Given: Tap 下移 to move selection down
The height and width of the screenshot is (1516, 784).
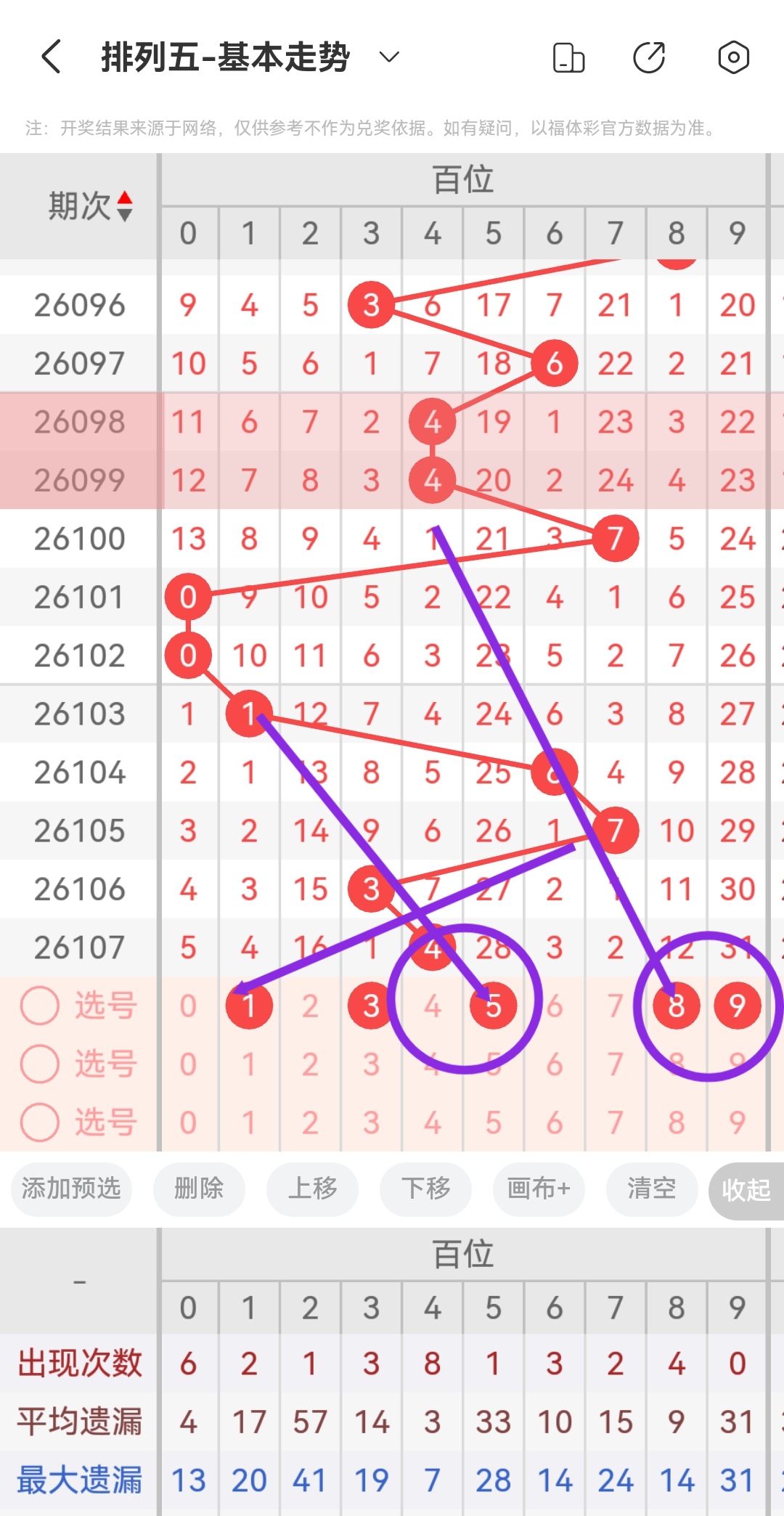Looking at the screenshot, I should pos(425,1189).
